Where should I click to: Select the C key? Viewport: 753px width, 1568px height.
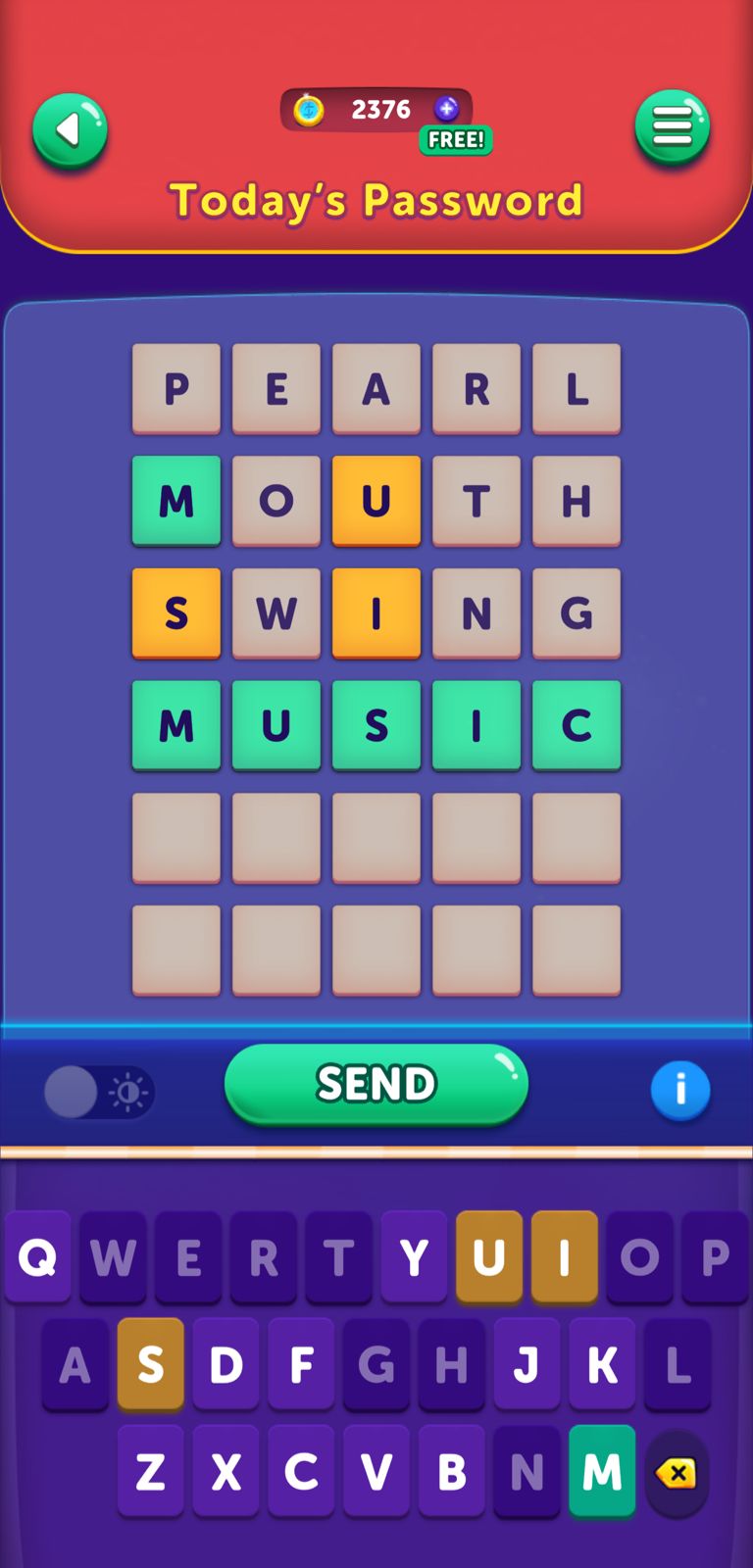301,1470
